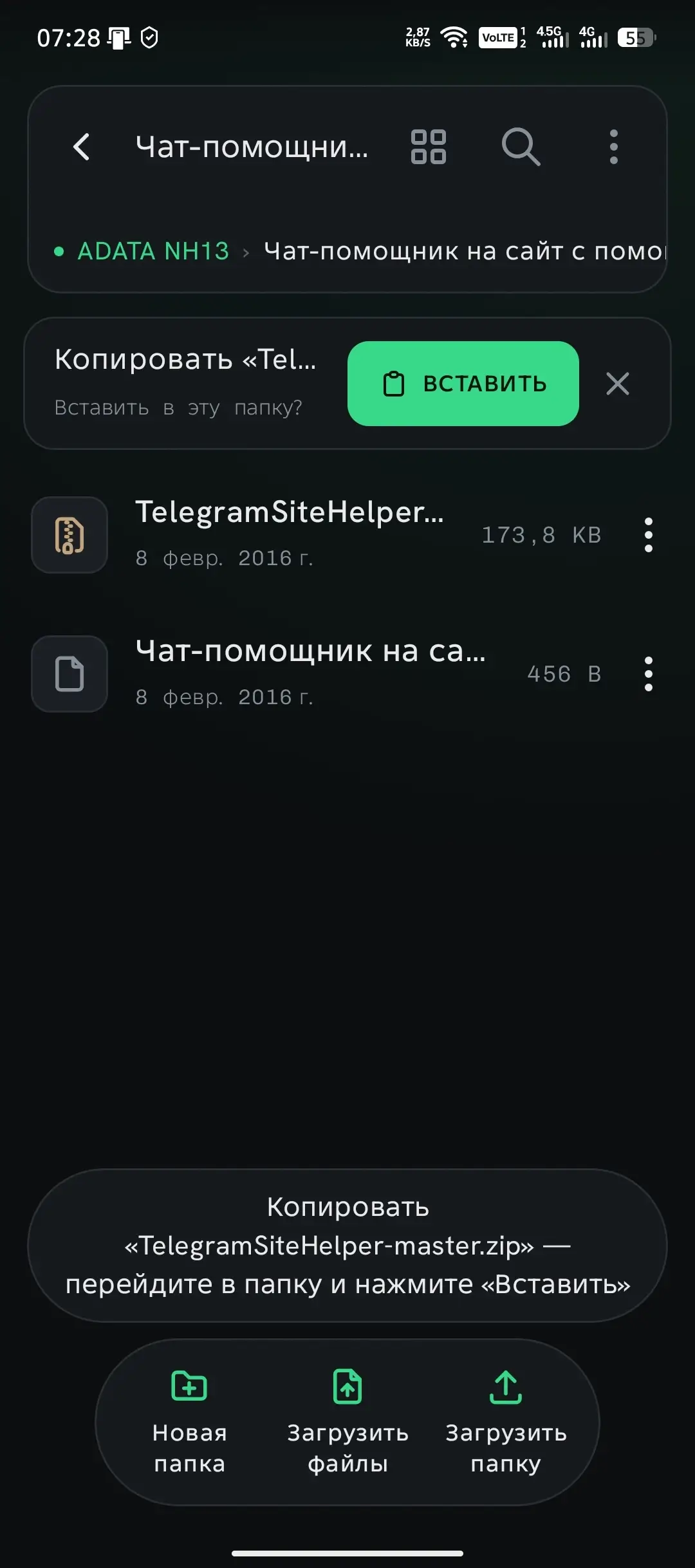Create a new folder with Новая папка
Viewport: 695px width, 1568px height.
[x=190, y=1421]
